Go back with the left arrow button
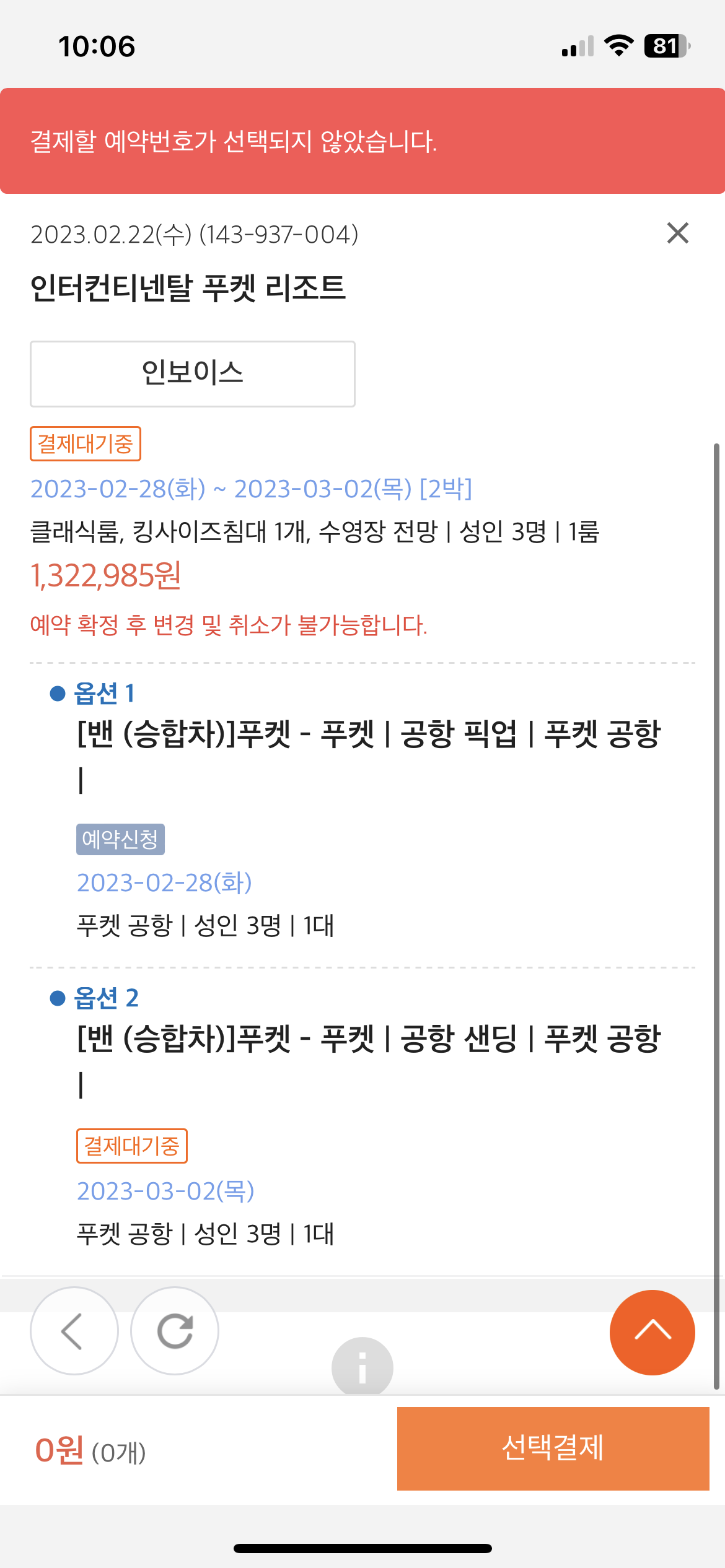725x1568 pixels. pyautogui.click(x=74, y=1331)
